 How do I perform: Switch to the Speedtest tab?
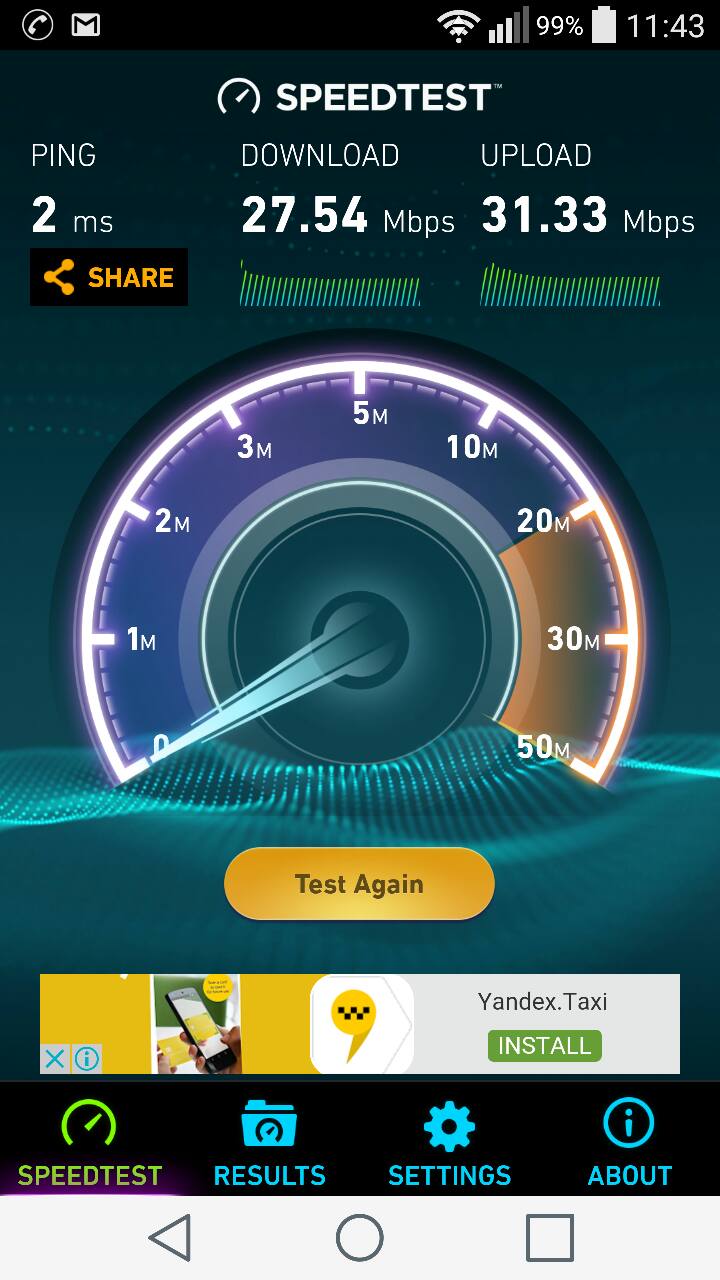[x=90, y=1145]
